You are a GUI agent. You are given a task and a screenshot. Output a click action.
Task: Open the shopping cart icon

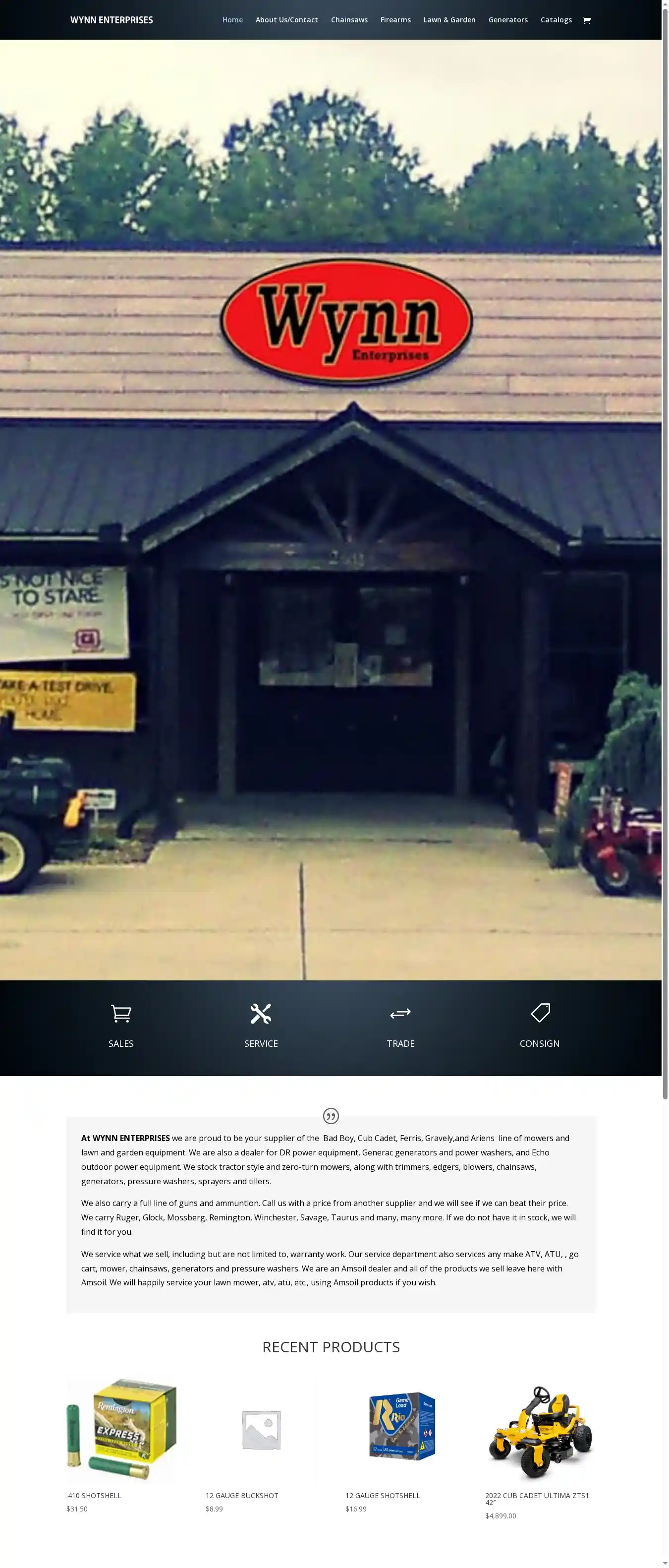[x=586, y=20]
